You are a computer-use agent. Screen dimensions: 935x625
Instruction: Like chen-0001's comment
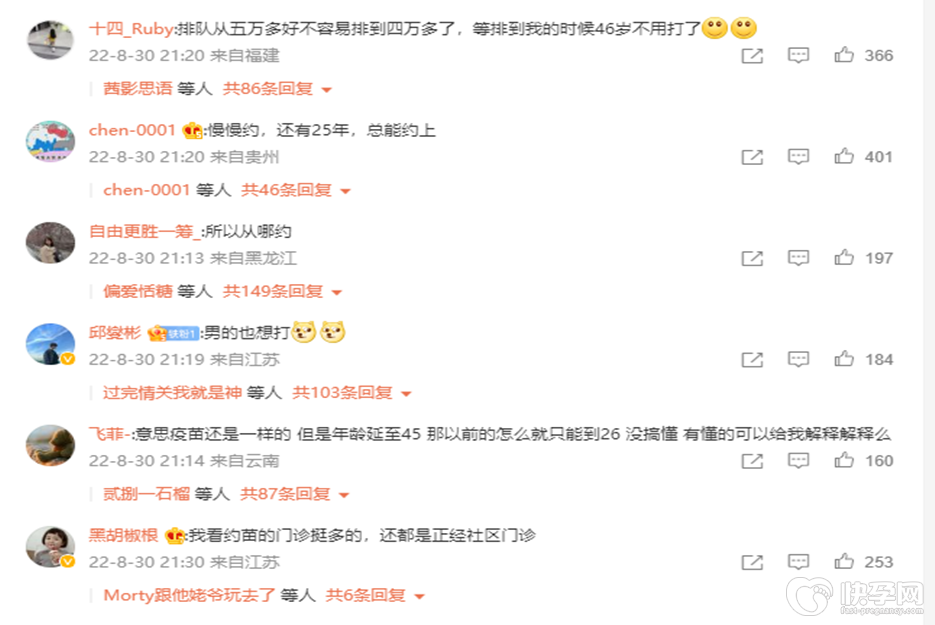pos(845,156)
